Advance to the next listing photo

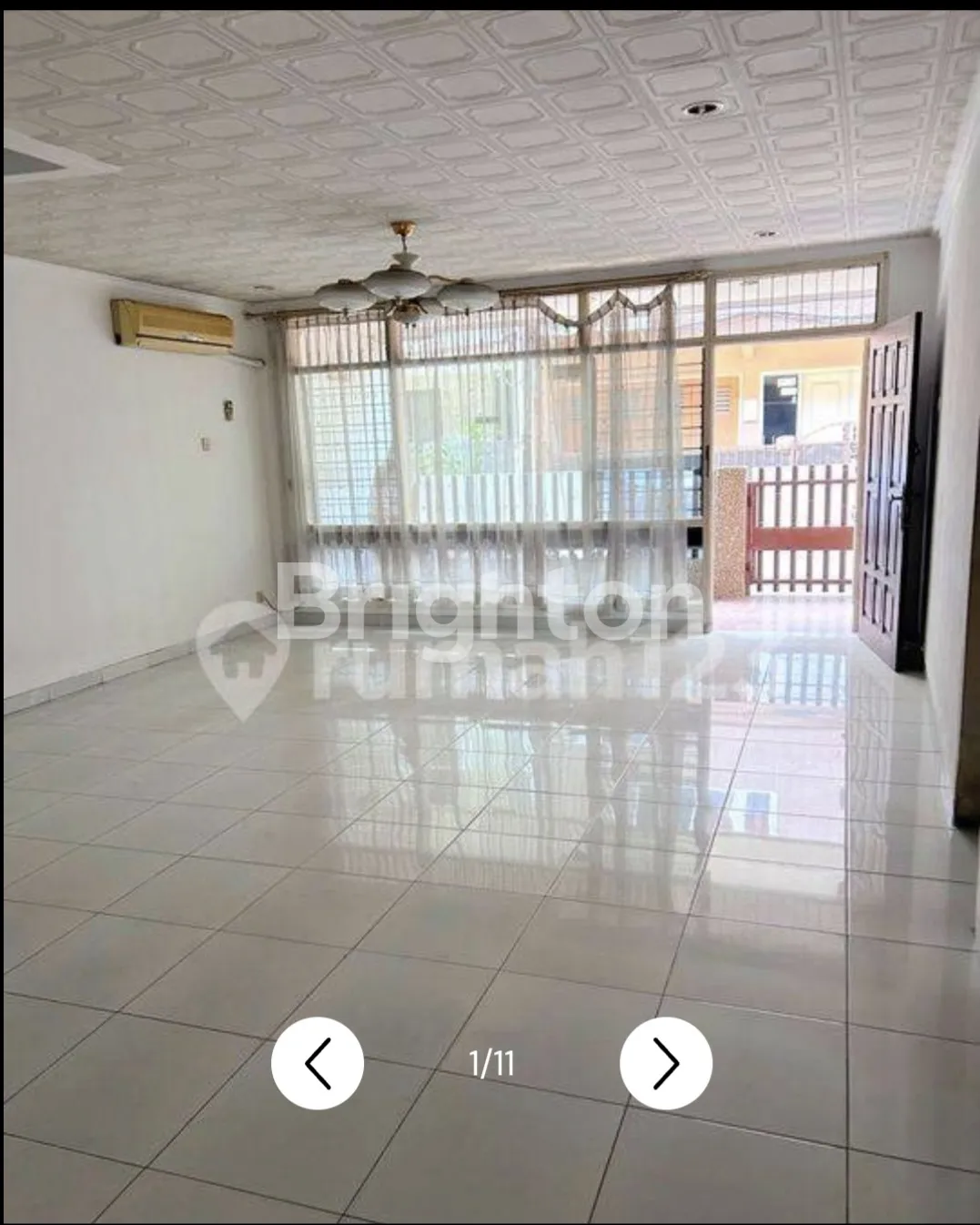click(x=665, y=1063)
